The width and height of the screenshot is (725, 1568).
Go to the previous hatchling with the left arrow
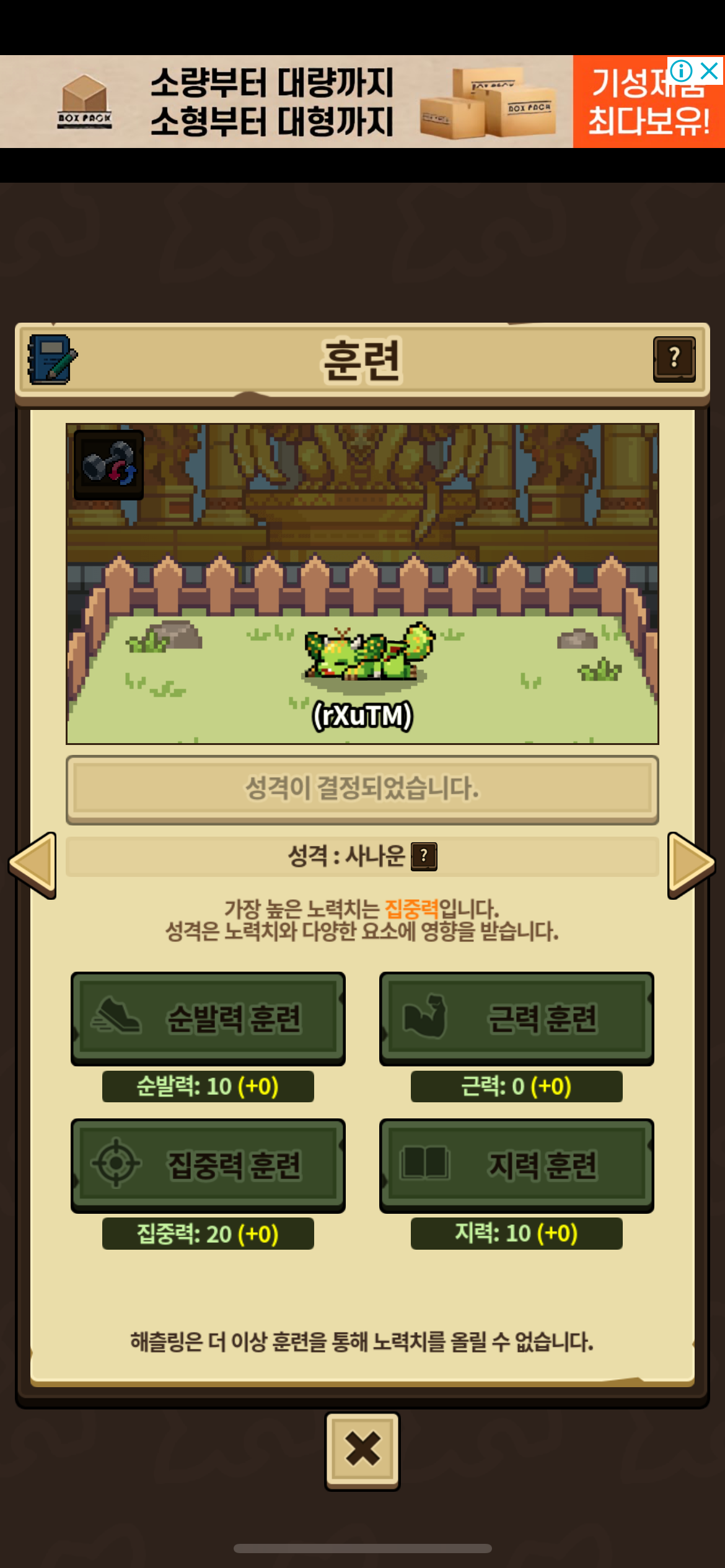(x=32, y=865)
